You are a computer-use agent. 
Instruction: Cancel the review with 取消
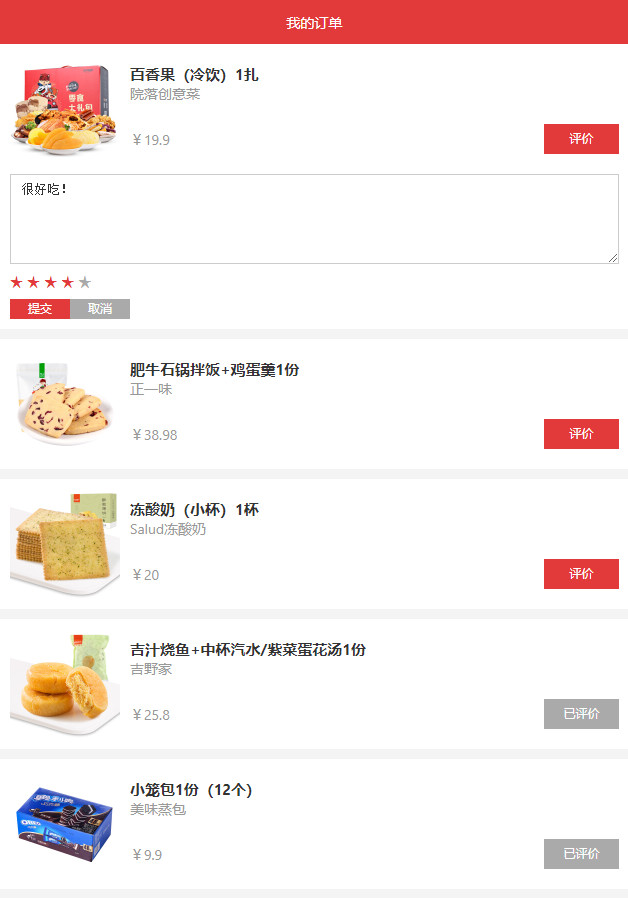pyautogui.click(x=100, y=309)
